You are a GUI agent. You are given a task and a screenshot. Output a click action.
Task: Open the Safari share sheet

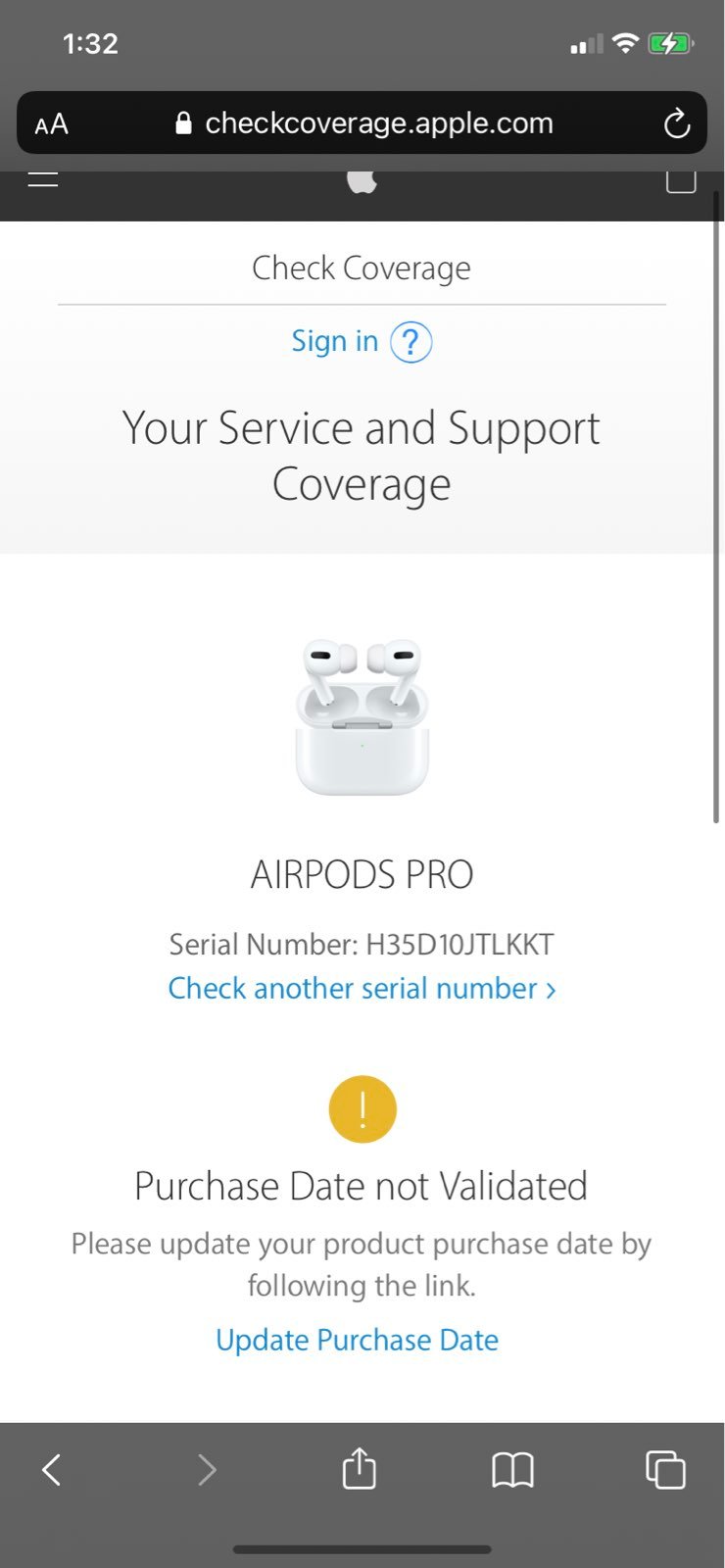pyautogui.click(x=360, y=1468)
